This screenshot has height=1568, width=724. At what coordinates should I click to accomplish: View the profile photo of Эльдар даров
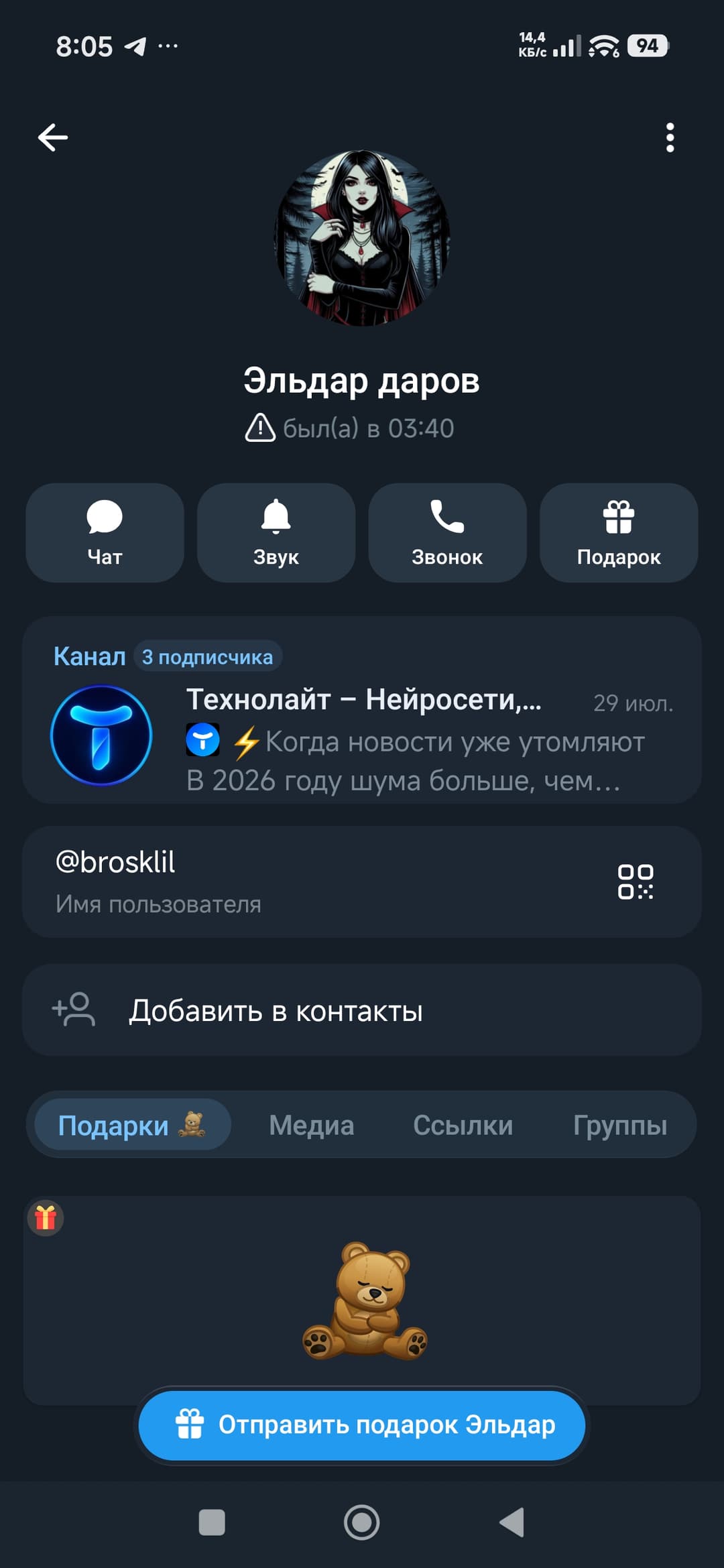pyautogui.click(x=362, y=238)
